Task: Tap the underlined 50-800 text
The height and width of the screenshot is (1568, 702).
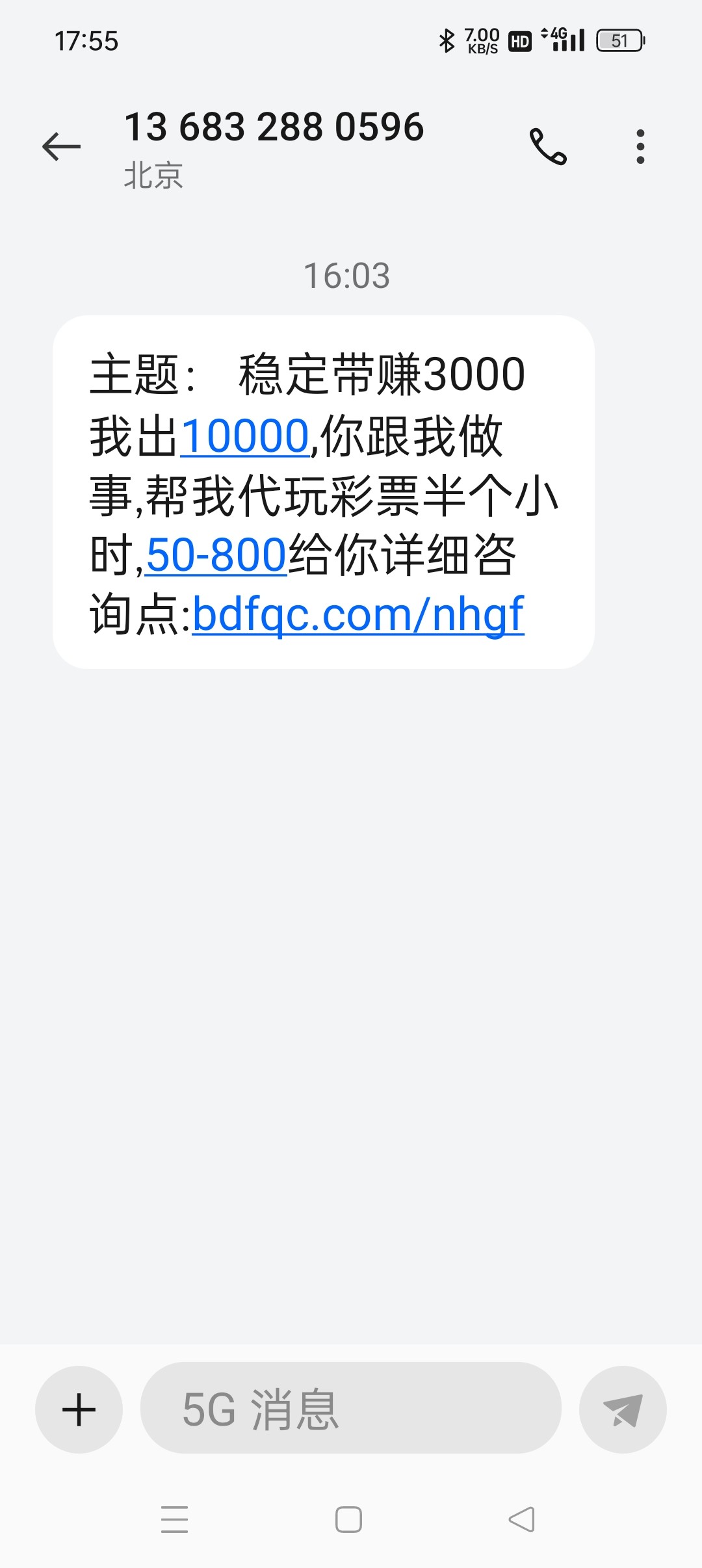Action: tap(216, 555)
